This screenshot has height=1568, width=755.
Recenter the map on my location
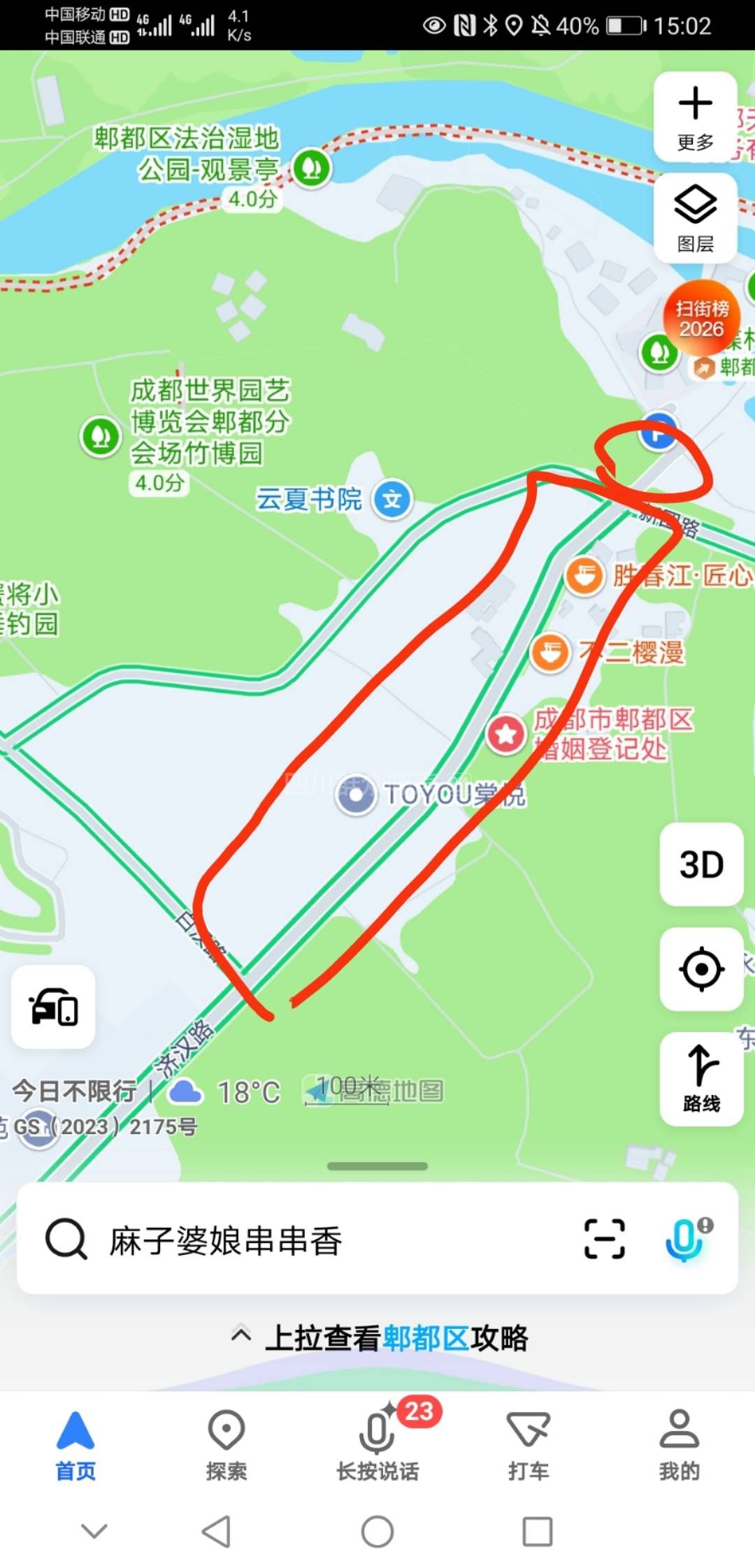click(701, 969)
